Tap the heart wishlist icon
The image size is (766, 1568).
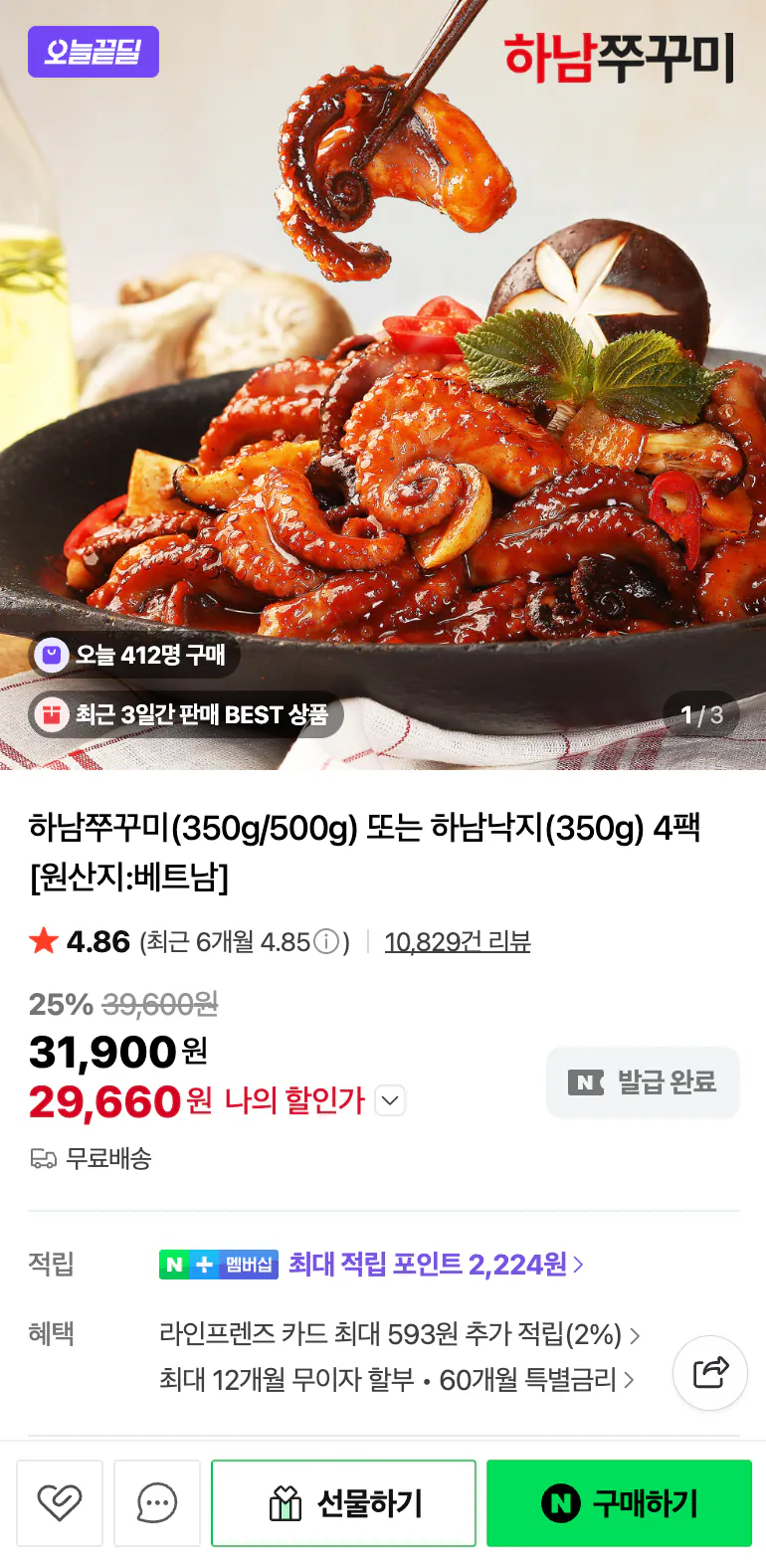60,1502
